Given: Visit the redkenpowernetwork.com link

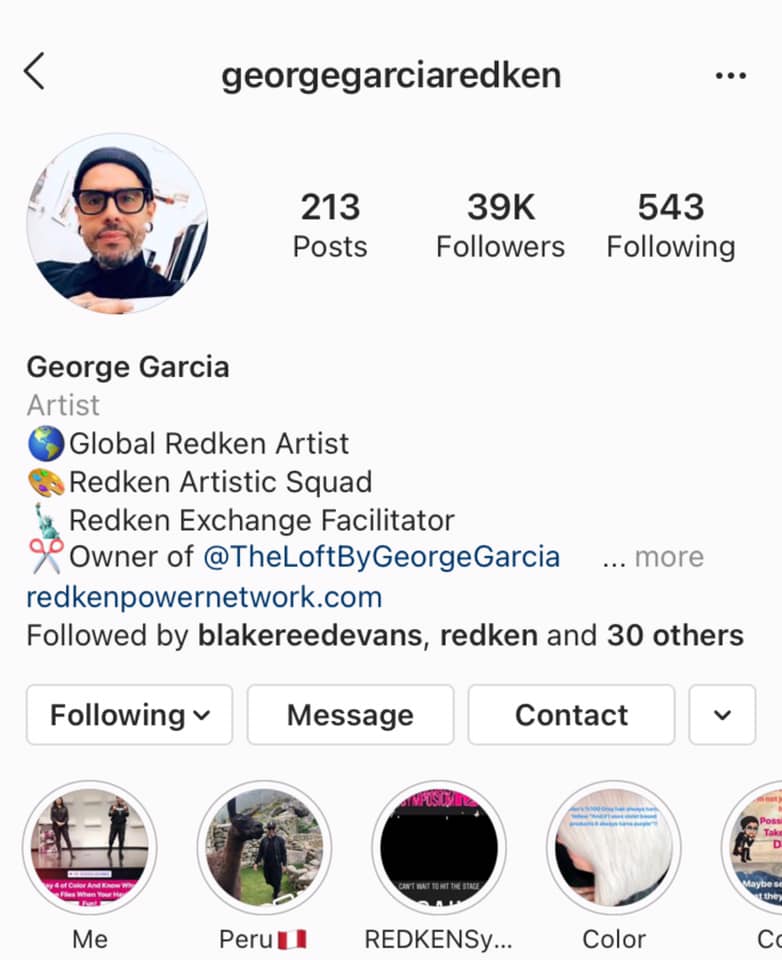Looking at the screenshot, I should (x=205, y=597).
